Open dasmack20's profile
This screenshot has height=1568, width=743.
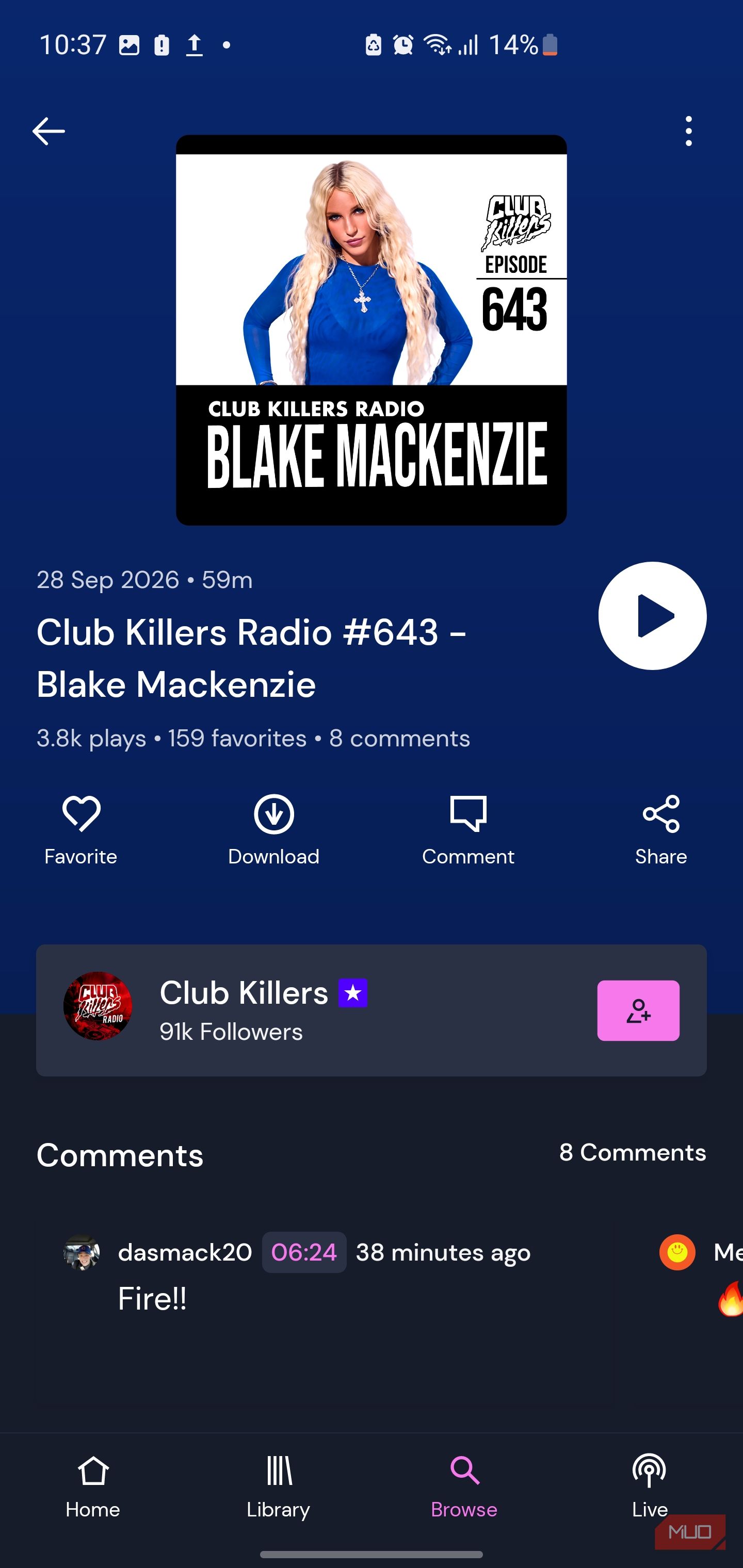coord(185,1253)
